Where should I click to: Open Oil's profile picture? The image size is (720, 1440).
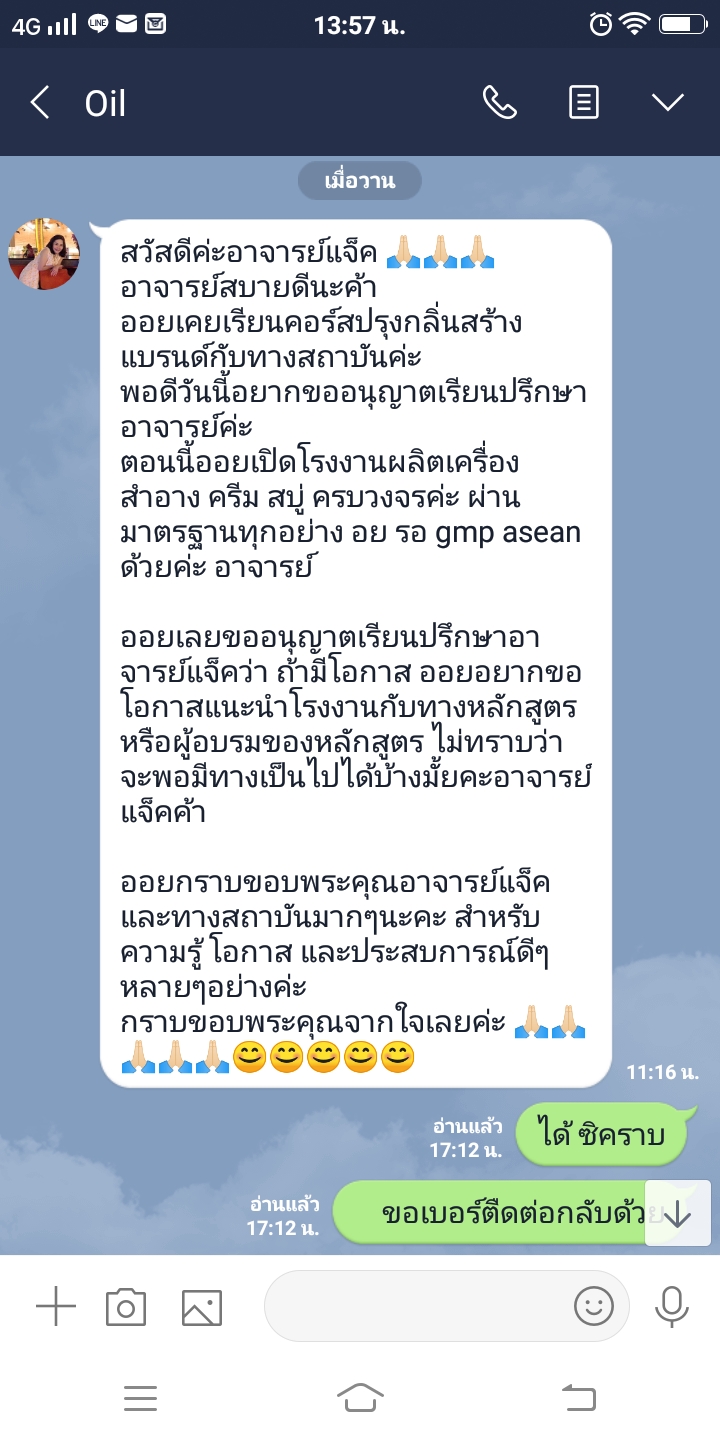tap(44, 254)
